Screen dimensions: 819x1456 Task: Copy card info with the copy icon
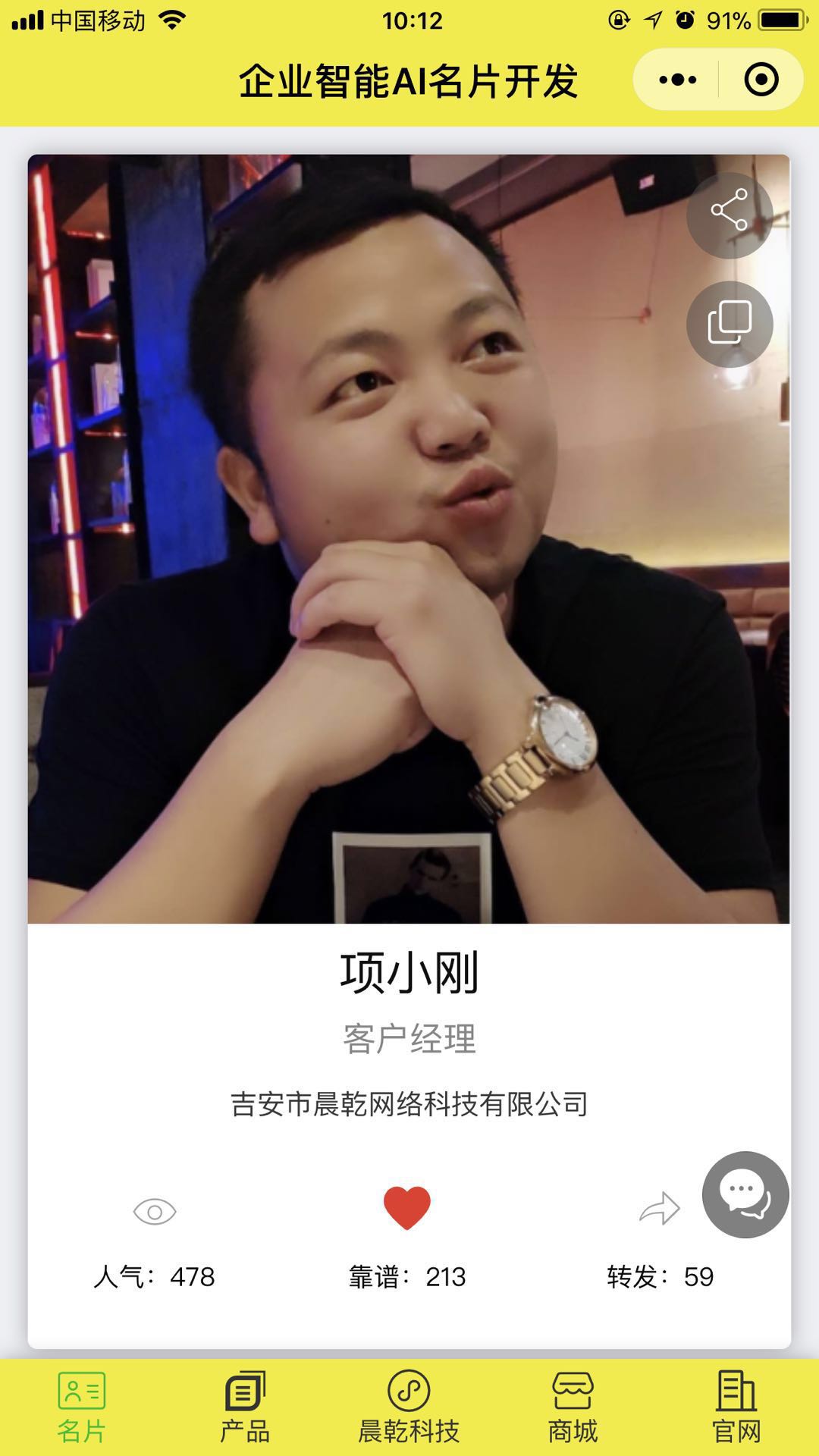(730, 324)
